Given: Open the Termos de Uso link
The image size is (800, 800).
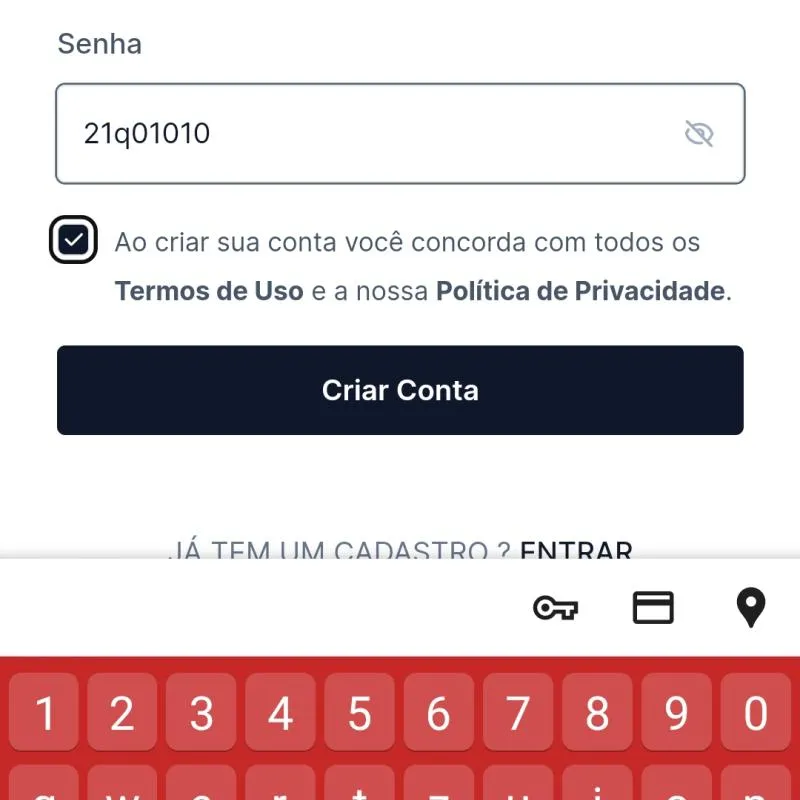Looking at the screenshot, I should (209, 291).
